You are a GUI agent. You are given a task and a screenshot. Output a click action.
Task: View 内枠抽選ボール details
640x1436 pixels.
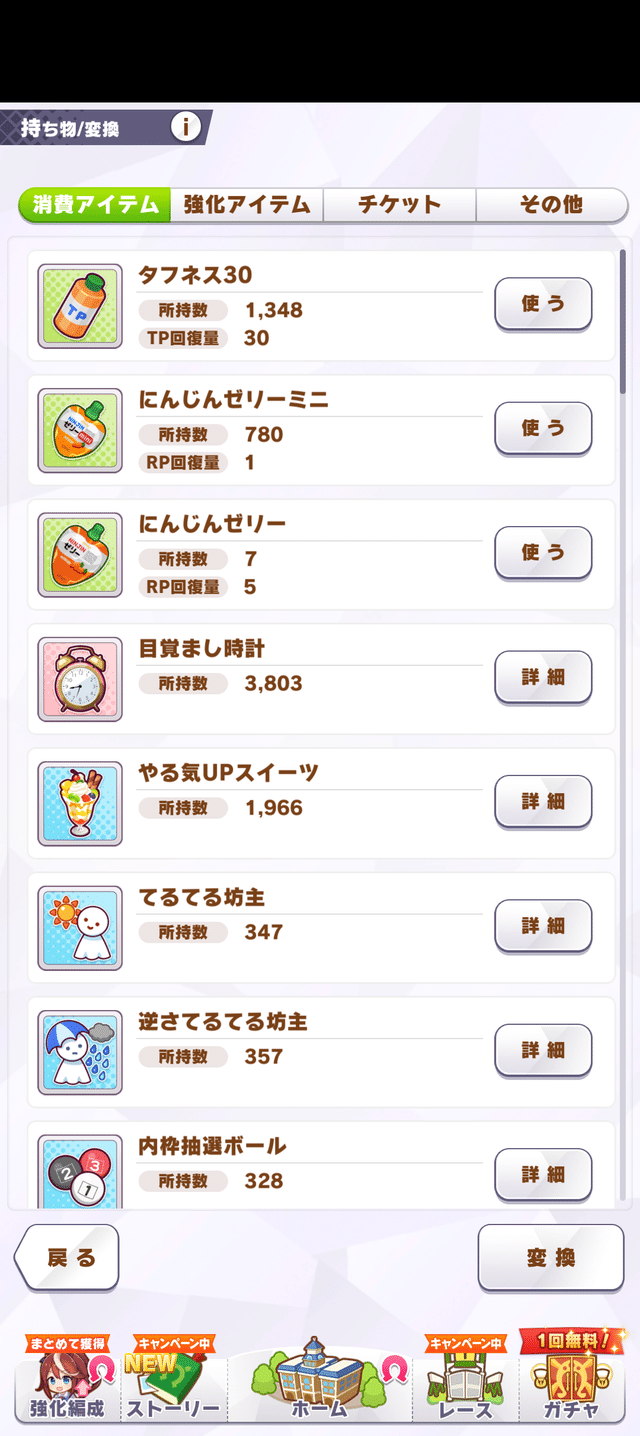pos(543,1174)
